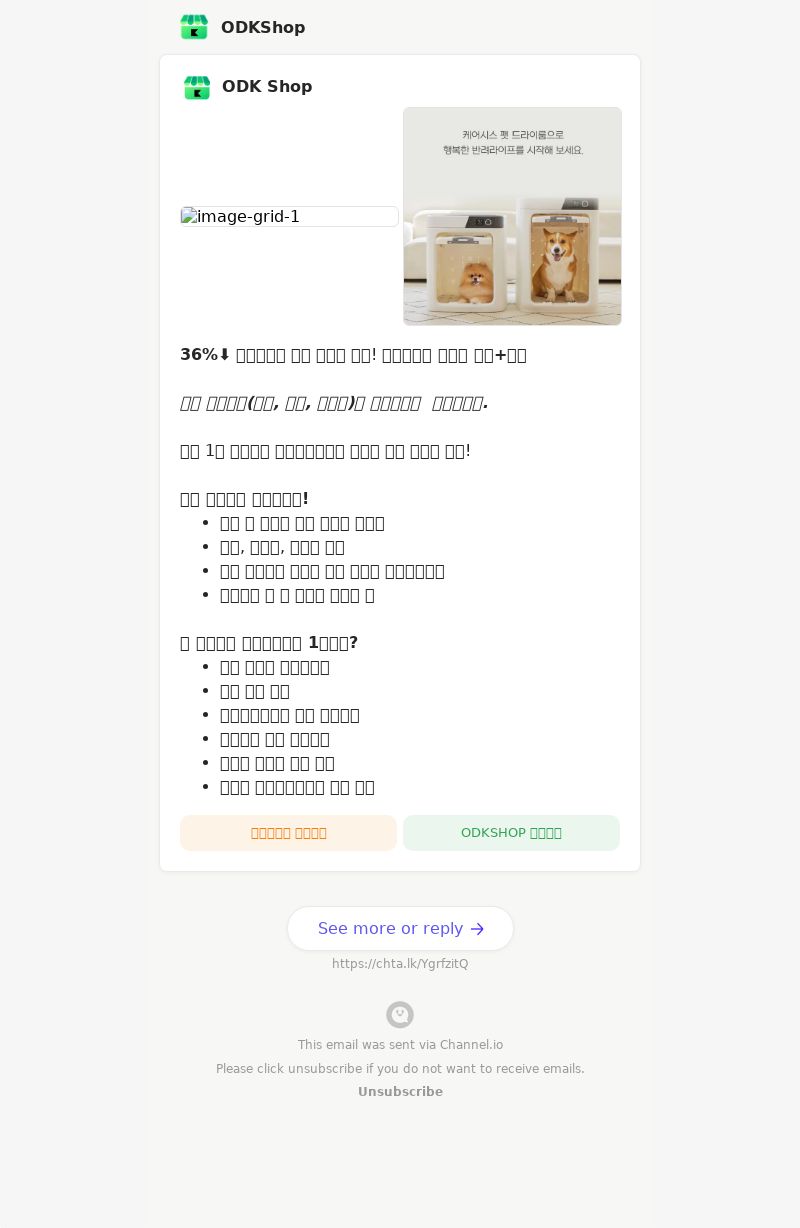Tap the orange button below the message
The height and width of the screenshot is (1228, 800).
tap(288, 833)
